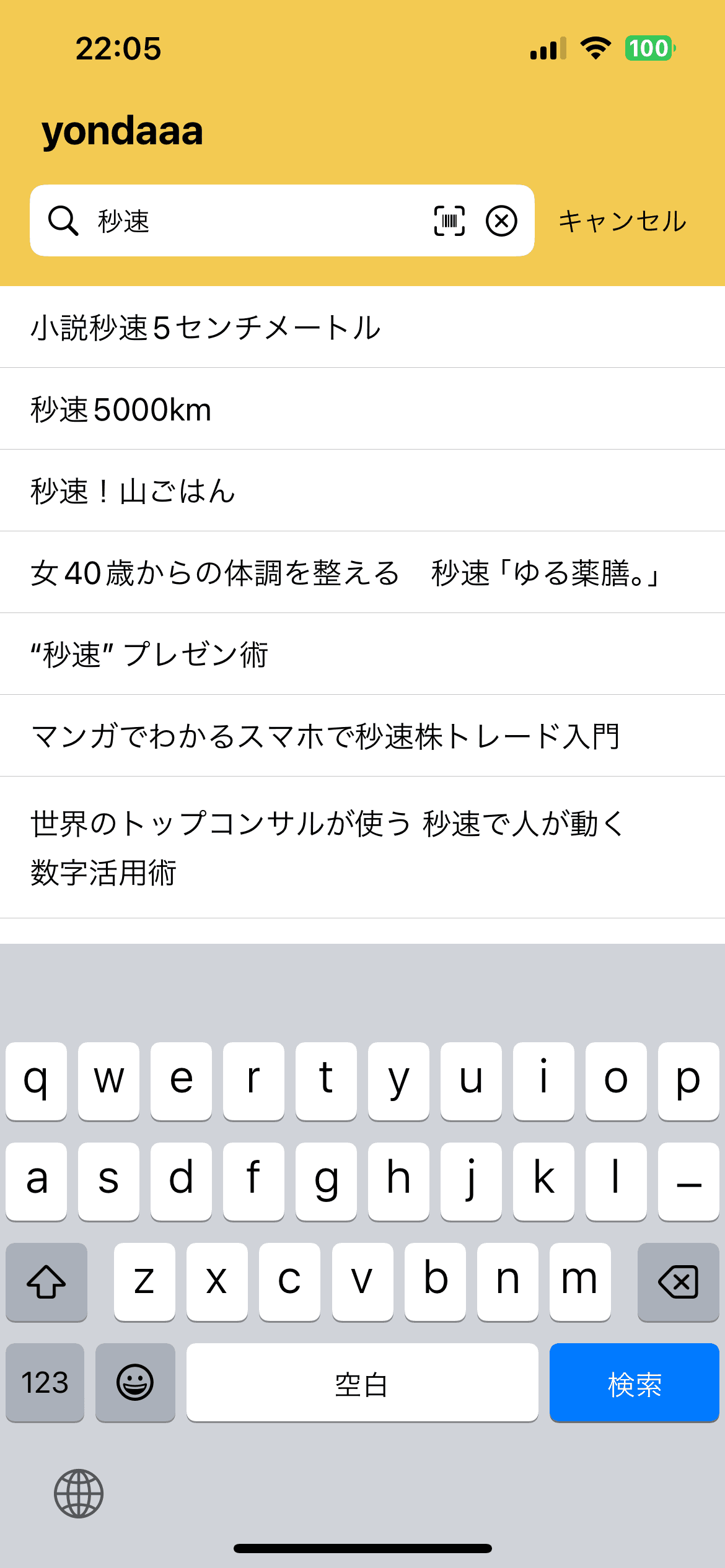Open suggestion 女40歳からの体調を整える

(x=362, y=573)
